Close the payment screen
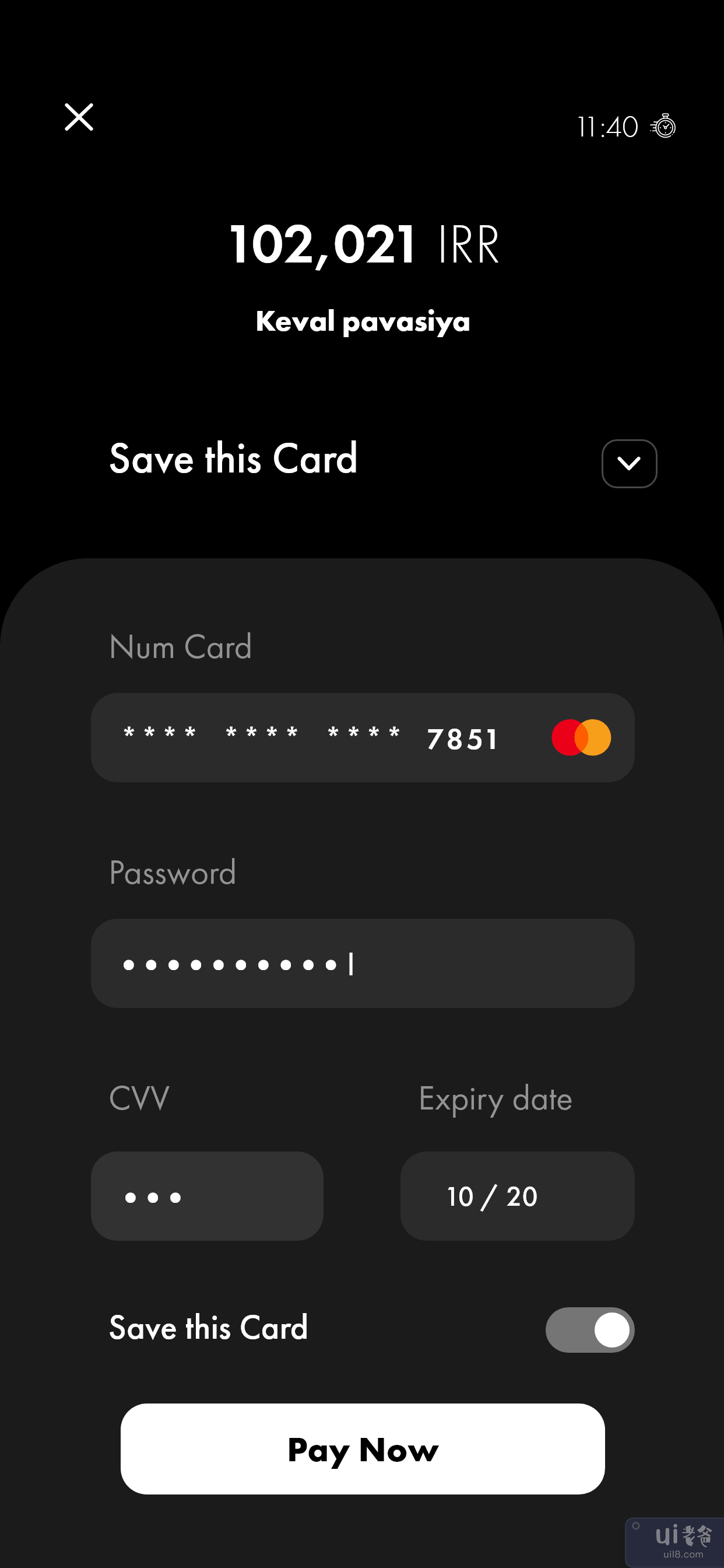Viewport: 724px width, 1568px height. pyautogui.click(x=79, y=117)
